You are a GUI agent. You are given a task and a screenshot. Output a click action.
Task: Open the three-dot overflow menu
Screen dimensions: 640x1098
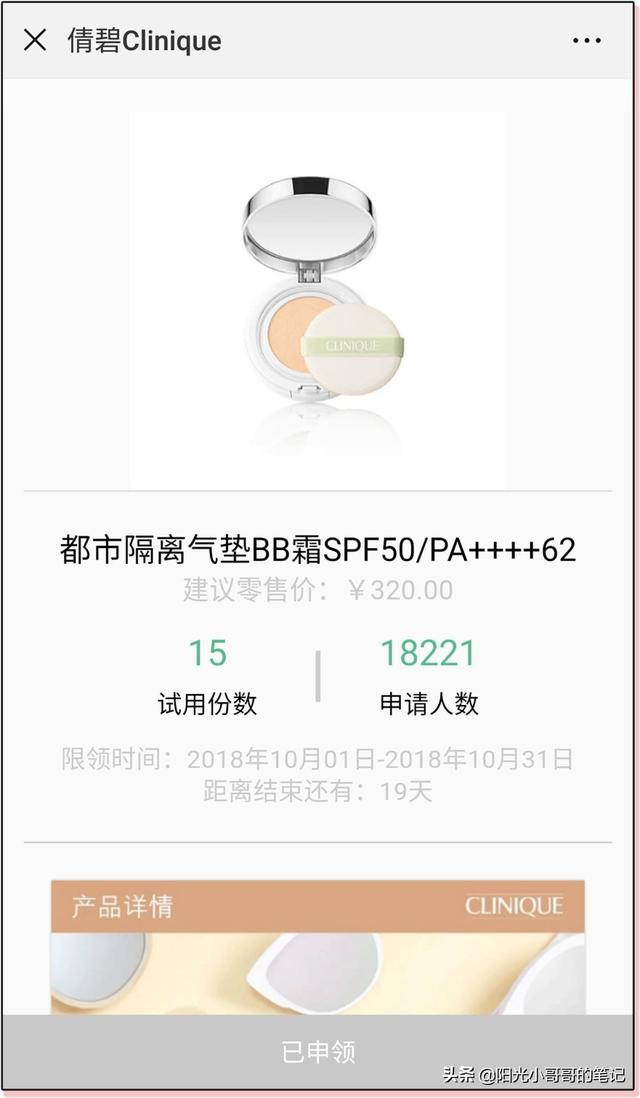(587, 41)
